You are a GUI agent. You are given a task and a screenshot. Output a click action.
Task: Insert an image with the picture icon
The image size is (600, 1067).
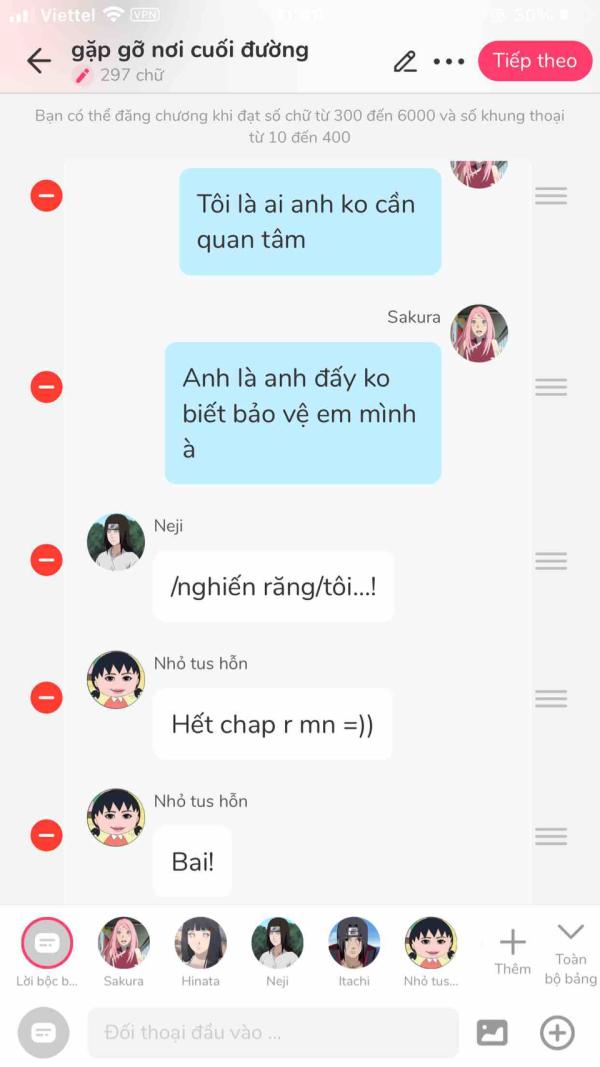click(492, 1032)
